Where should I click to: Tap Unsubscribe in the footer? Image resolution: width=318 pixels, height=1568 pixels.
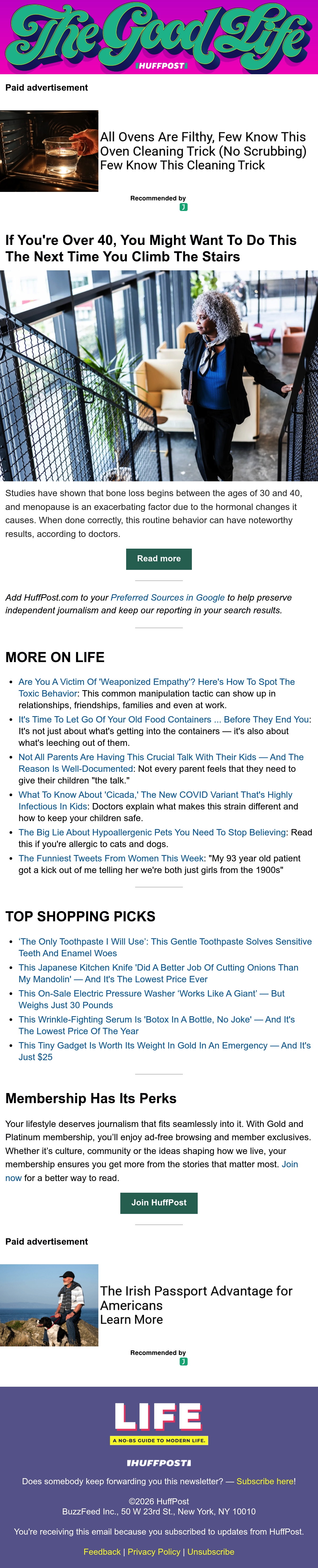point(211,1552)
